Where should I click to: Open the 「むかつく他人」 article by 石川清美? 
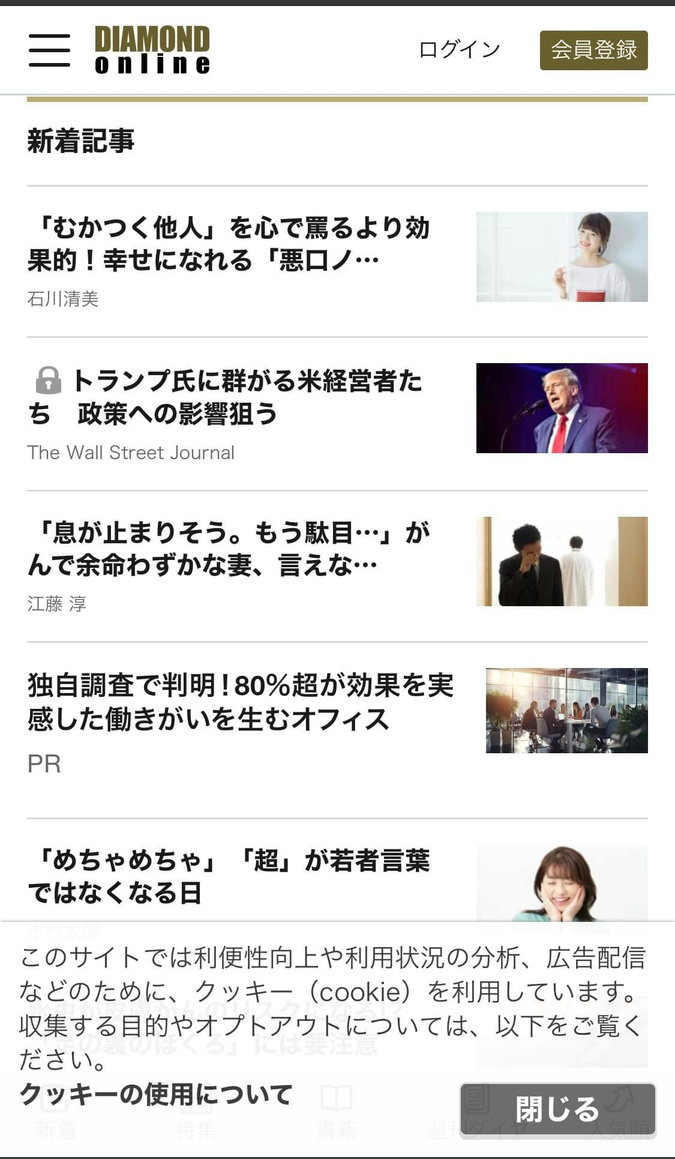[229, 244]
